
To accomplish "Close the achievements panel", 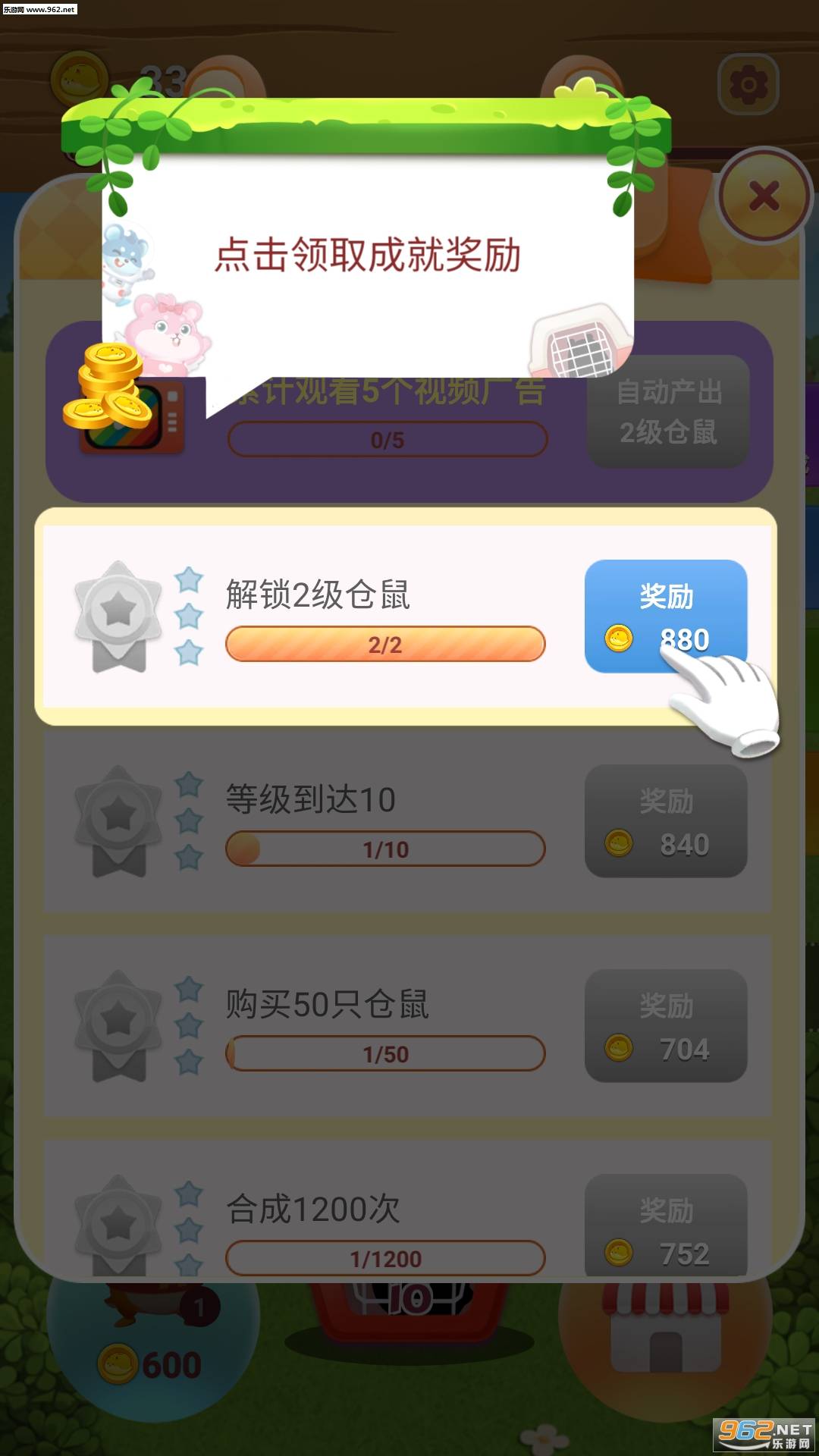I will point(764,196).
